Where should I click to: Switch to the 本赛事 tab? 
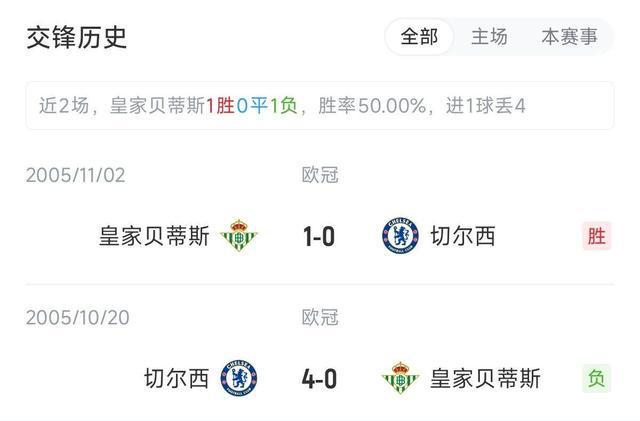click(569, 37)
